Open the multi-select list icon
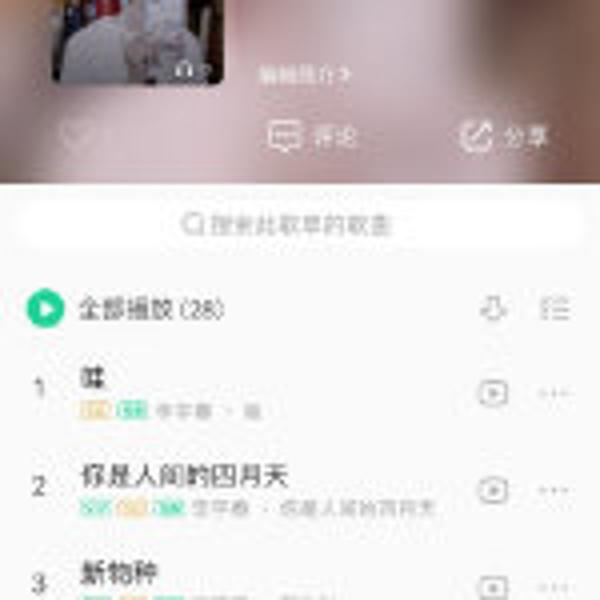This screenshot has height=600, width=600. [x=554, y=309]
